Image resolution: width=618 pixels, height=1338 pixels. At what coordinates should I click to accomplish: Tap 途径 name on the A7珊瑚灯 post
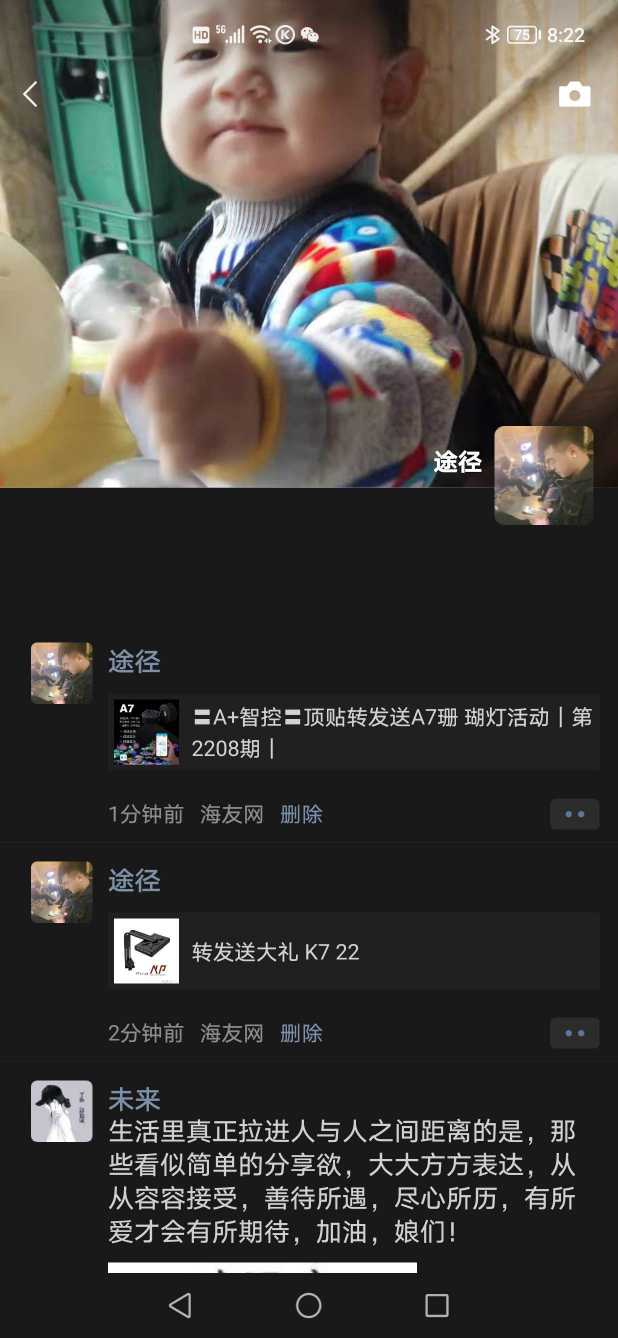click(x=134, y=661)
